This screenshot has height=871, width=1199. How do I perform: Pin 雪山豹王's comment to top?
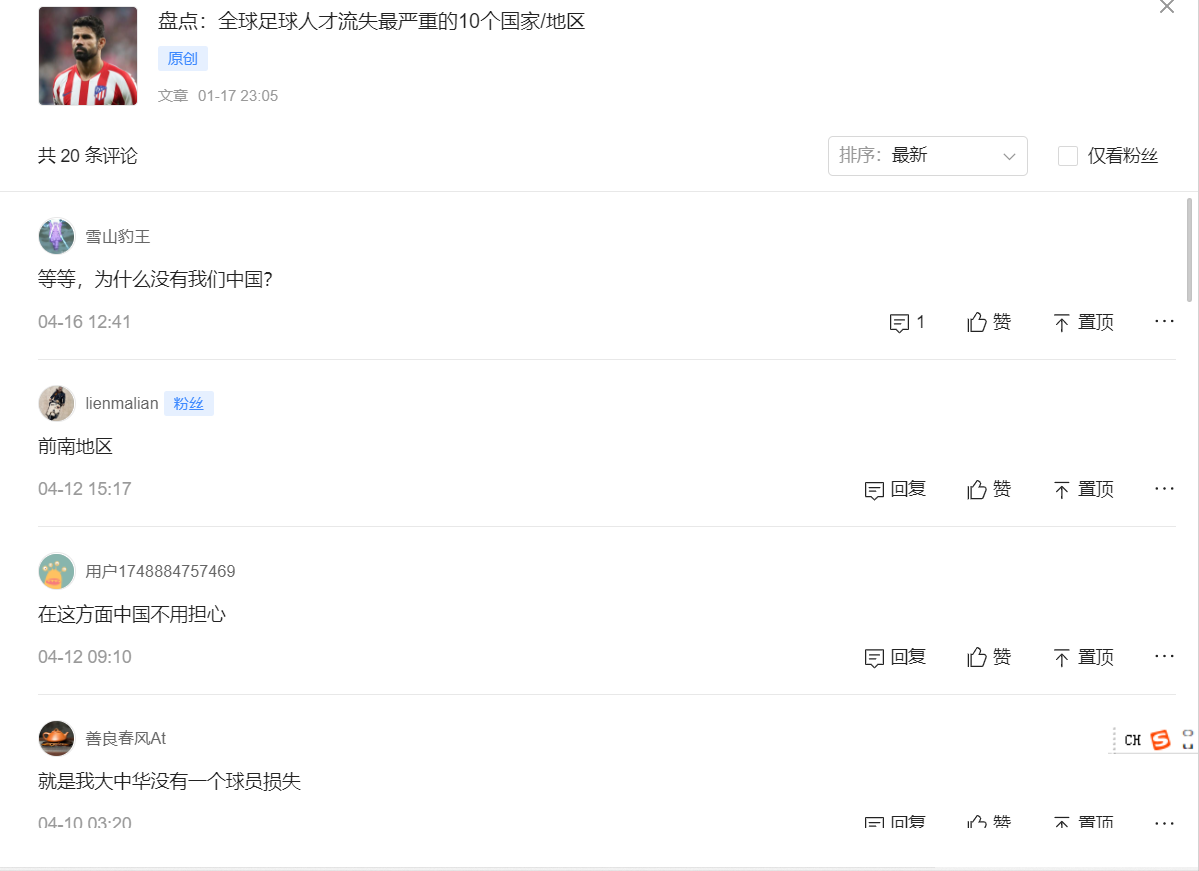click(x=1083, y=322)
